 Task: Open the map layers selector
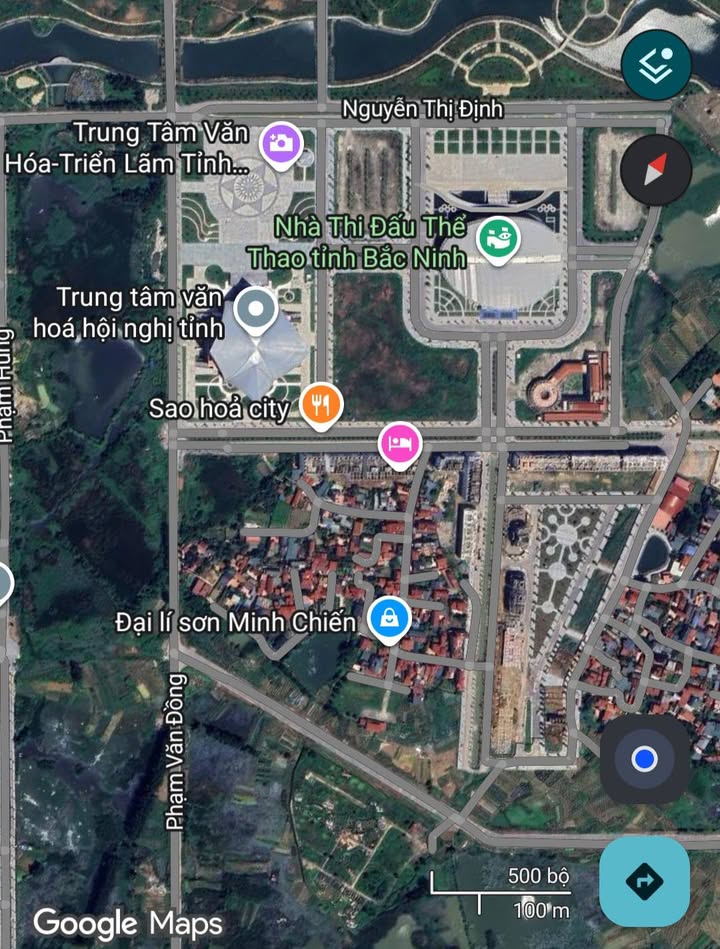pyautogui.click(x=656, y=65)
